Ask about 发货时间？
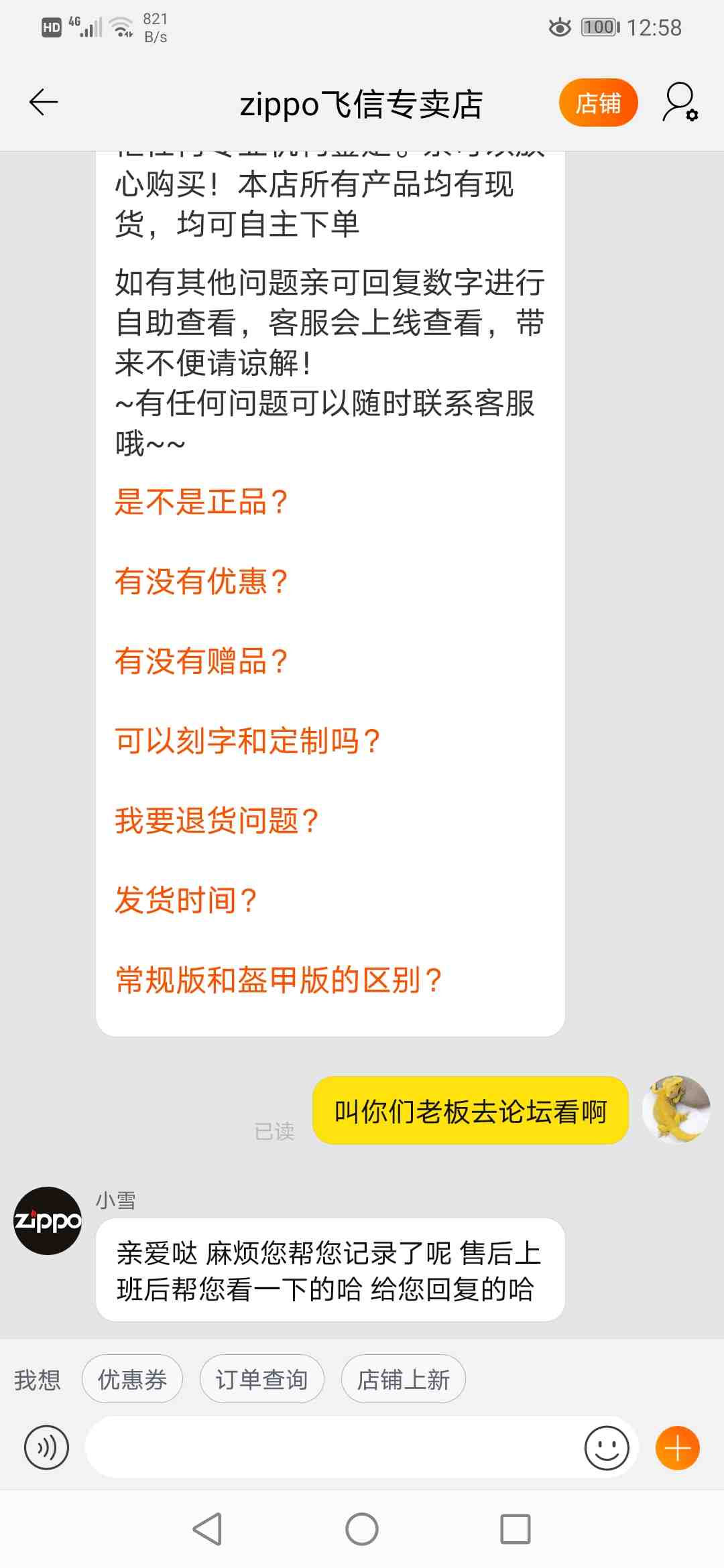Viewport: 724px width, 1568px height. 186,900
